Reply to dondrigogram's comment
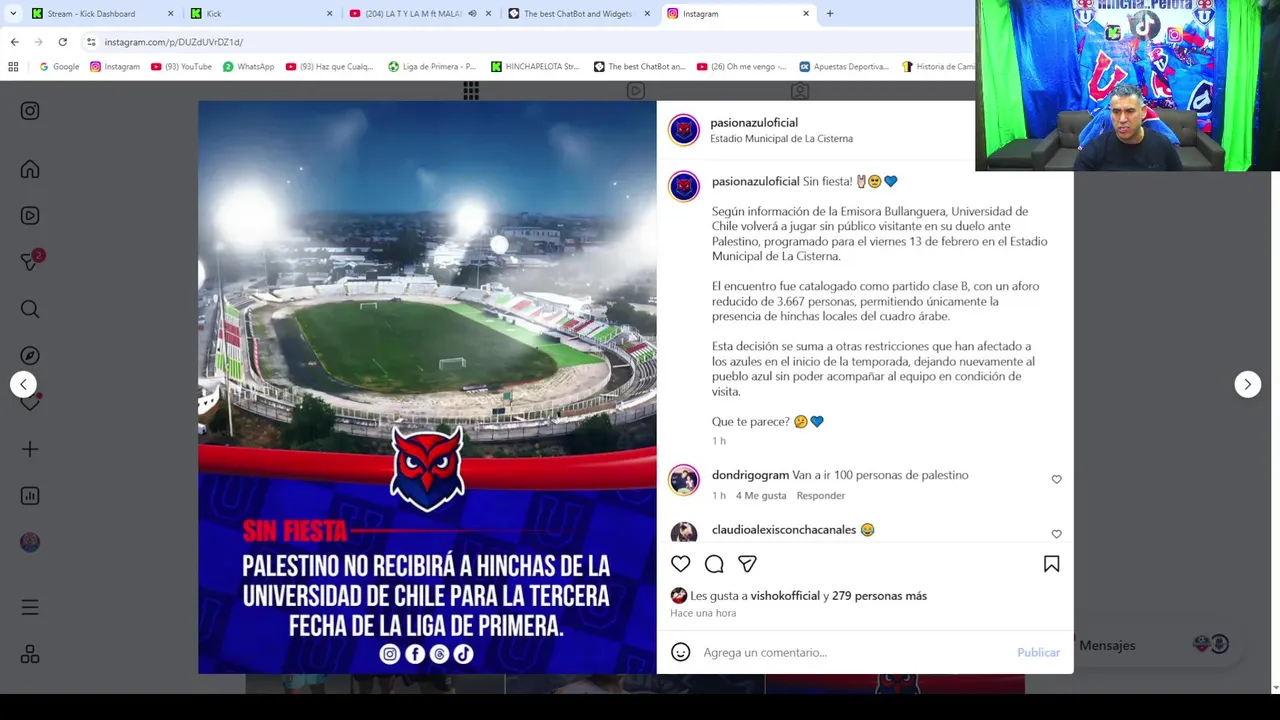This screenshot has width=1280, height=720. pyautogui.click(x=820, y=496)
